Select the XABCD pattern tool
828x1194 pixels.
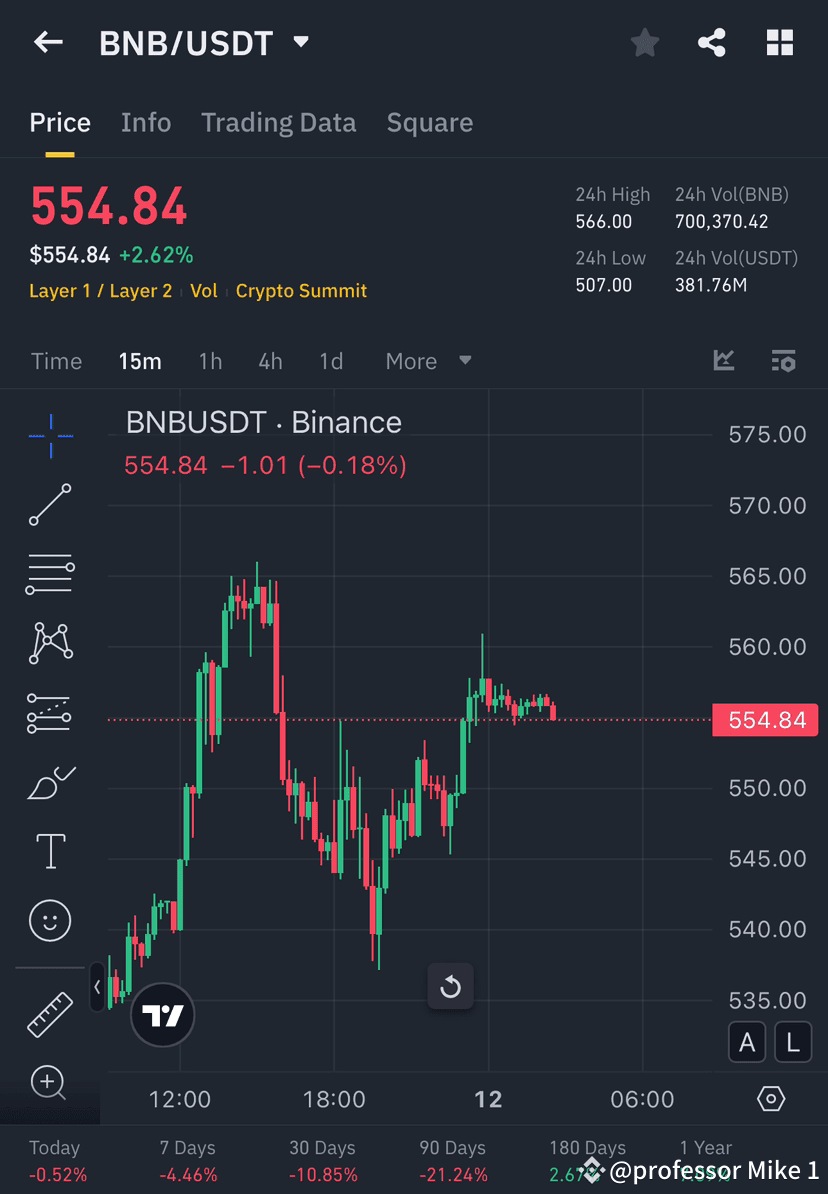(50, 643)
